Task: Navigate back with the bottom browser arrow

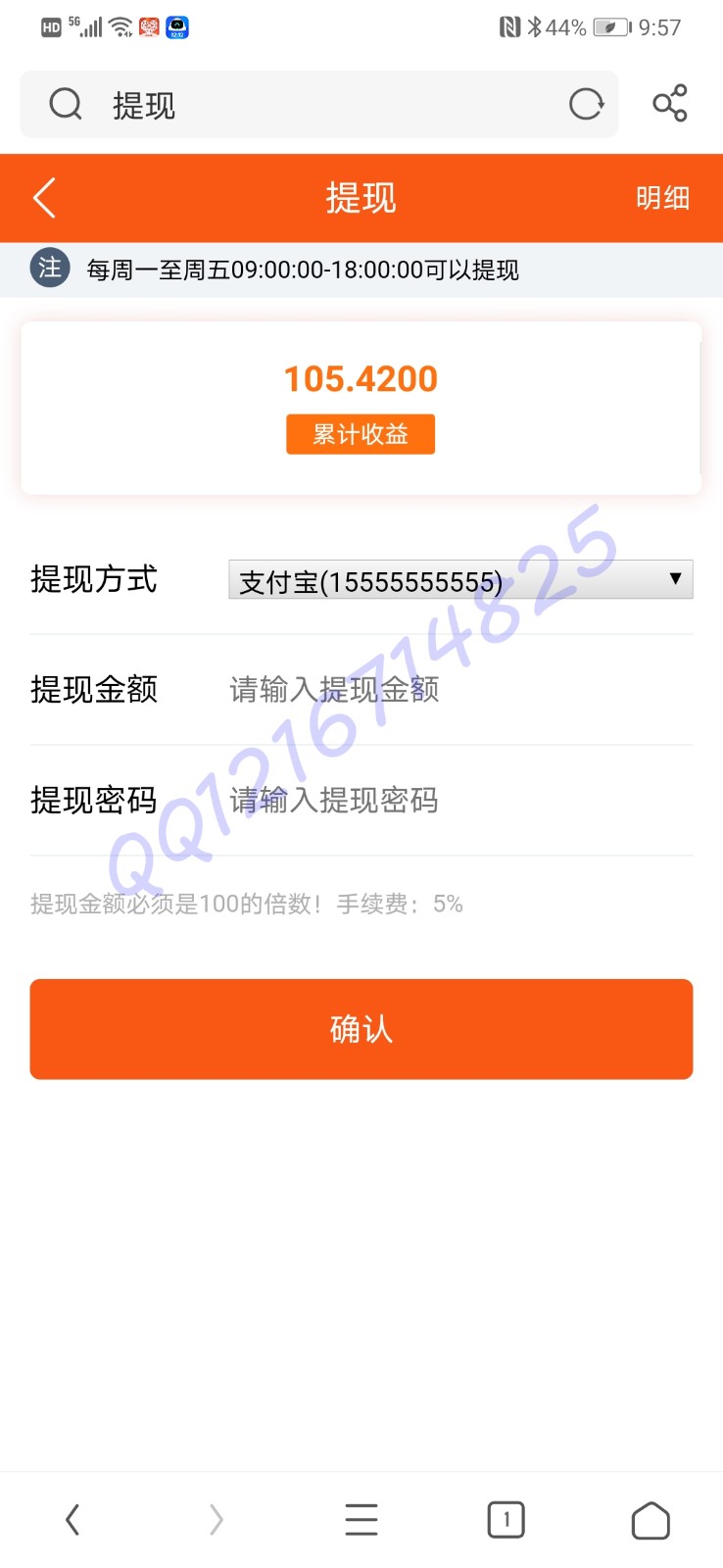Action: tap(72, 1520)
